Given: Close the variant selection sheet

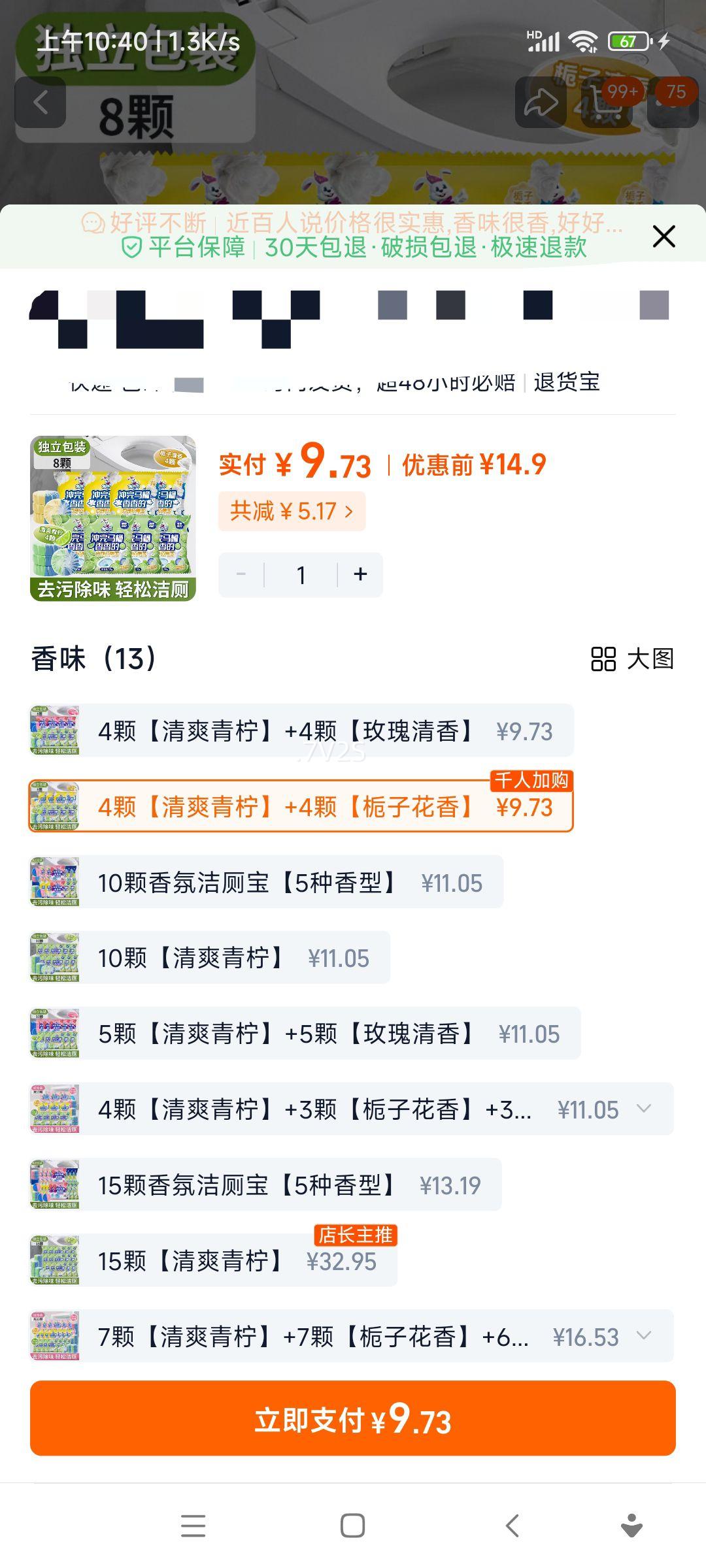Looking at the screenshot, I should (x=663, y=237).
